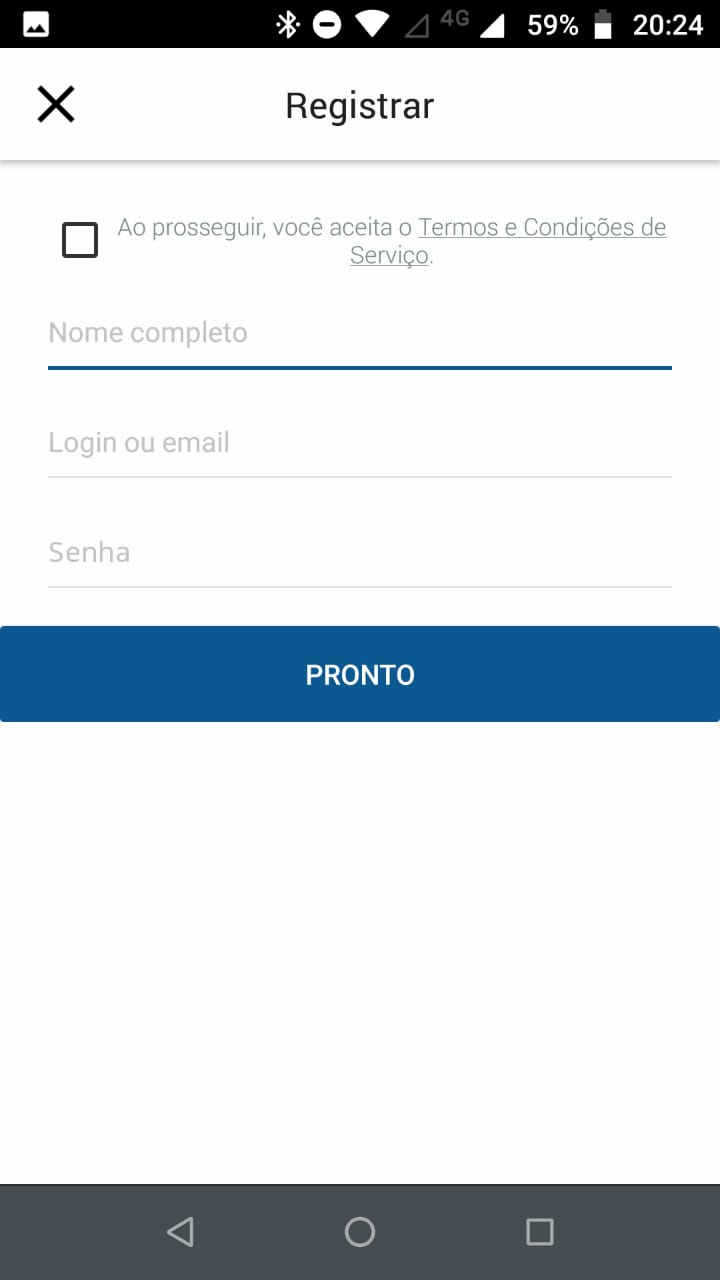
Task: Tap the Senha password field
Action: 360,553
